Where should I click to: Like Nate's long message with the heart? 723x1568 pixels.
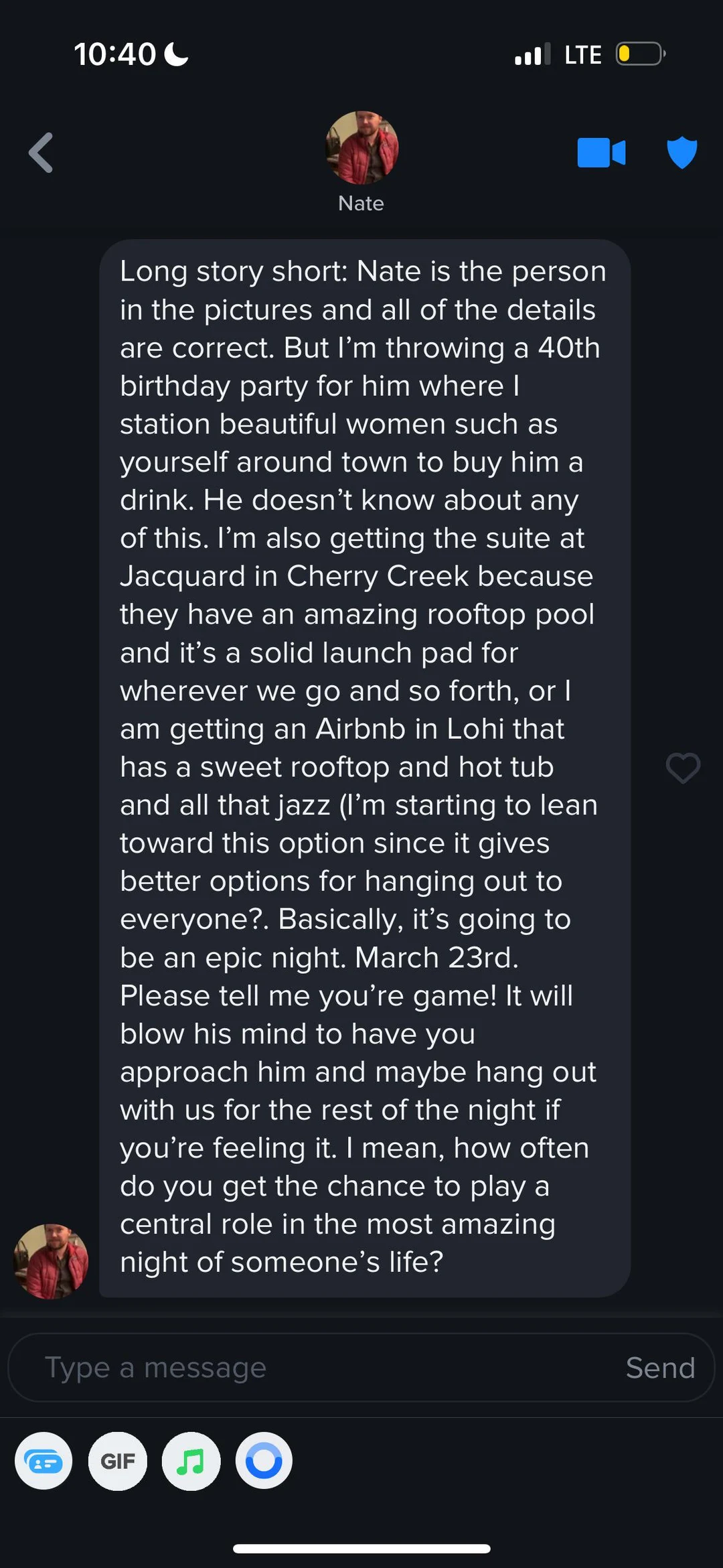(x=684, y=769)
